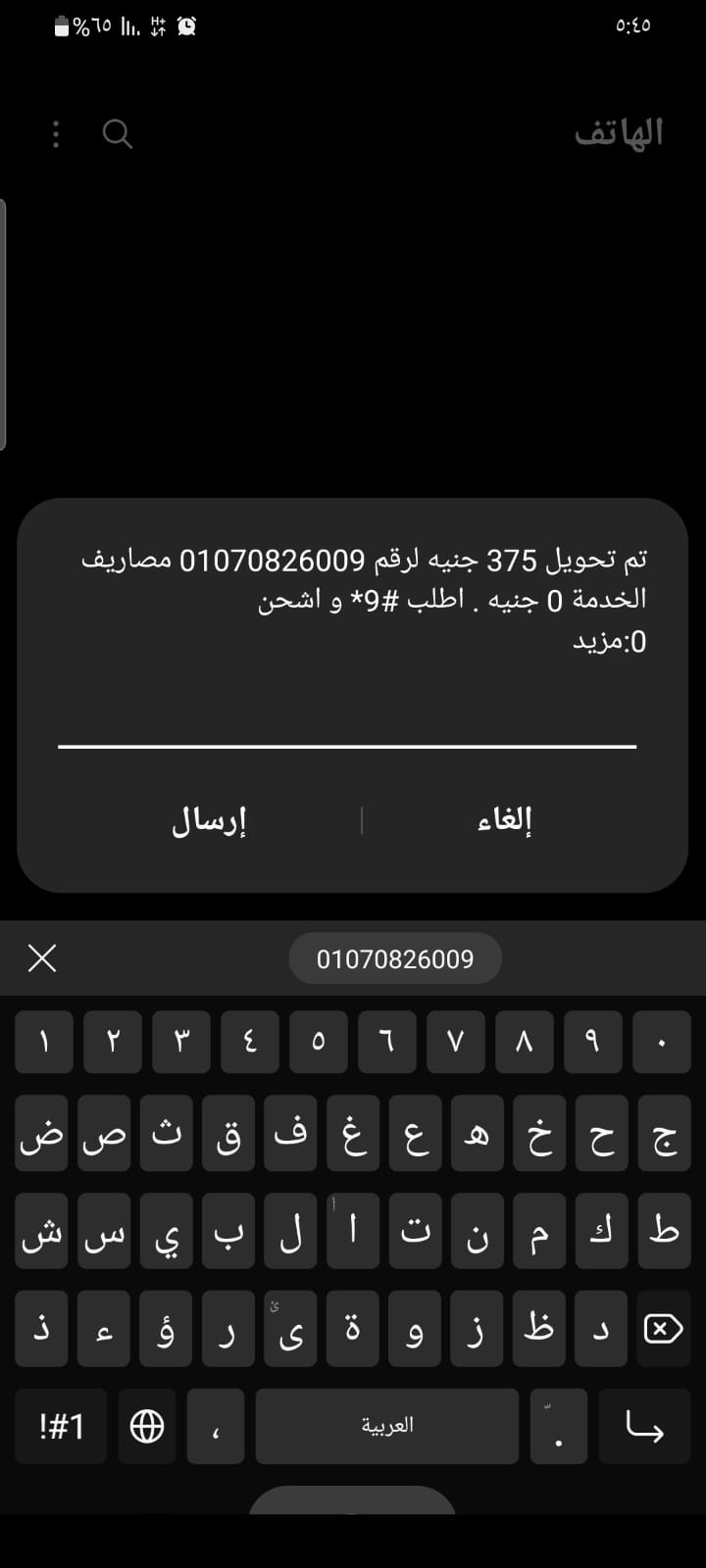Screen dimensions: 706x1568
Task: Type the digit ٠ key
Action: coord(662,1042)
